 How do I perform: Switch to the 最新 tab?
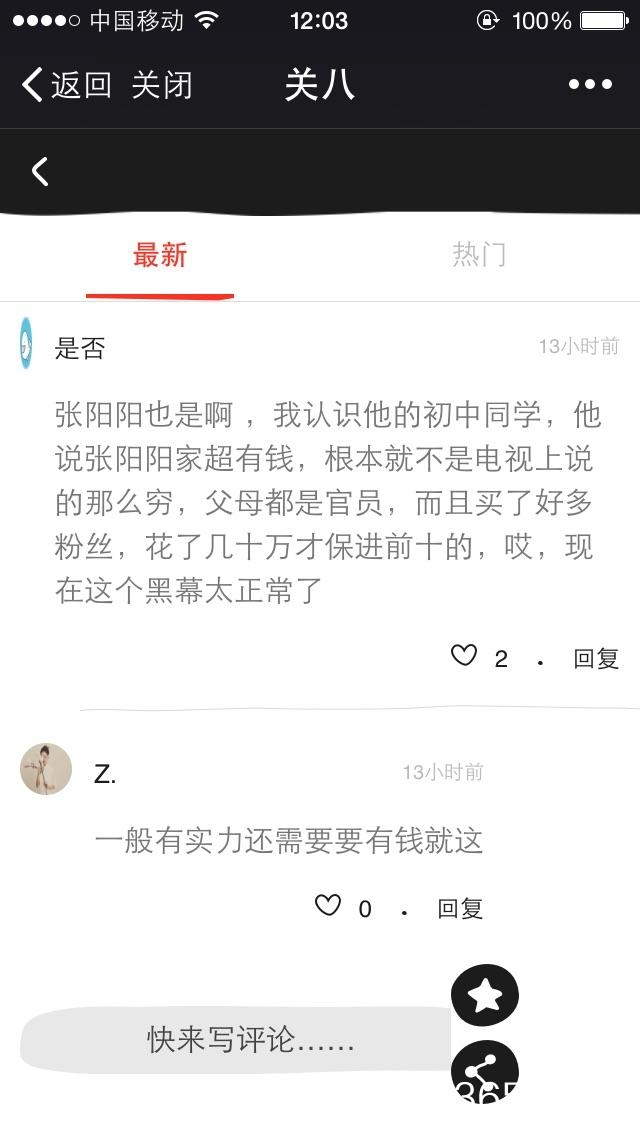160,256
